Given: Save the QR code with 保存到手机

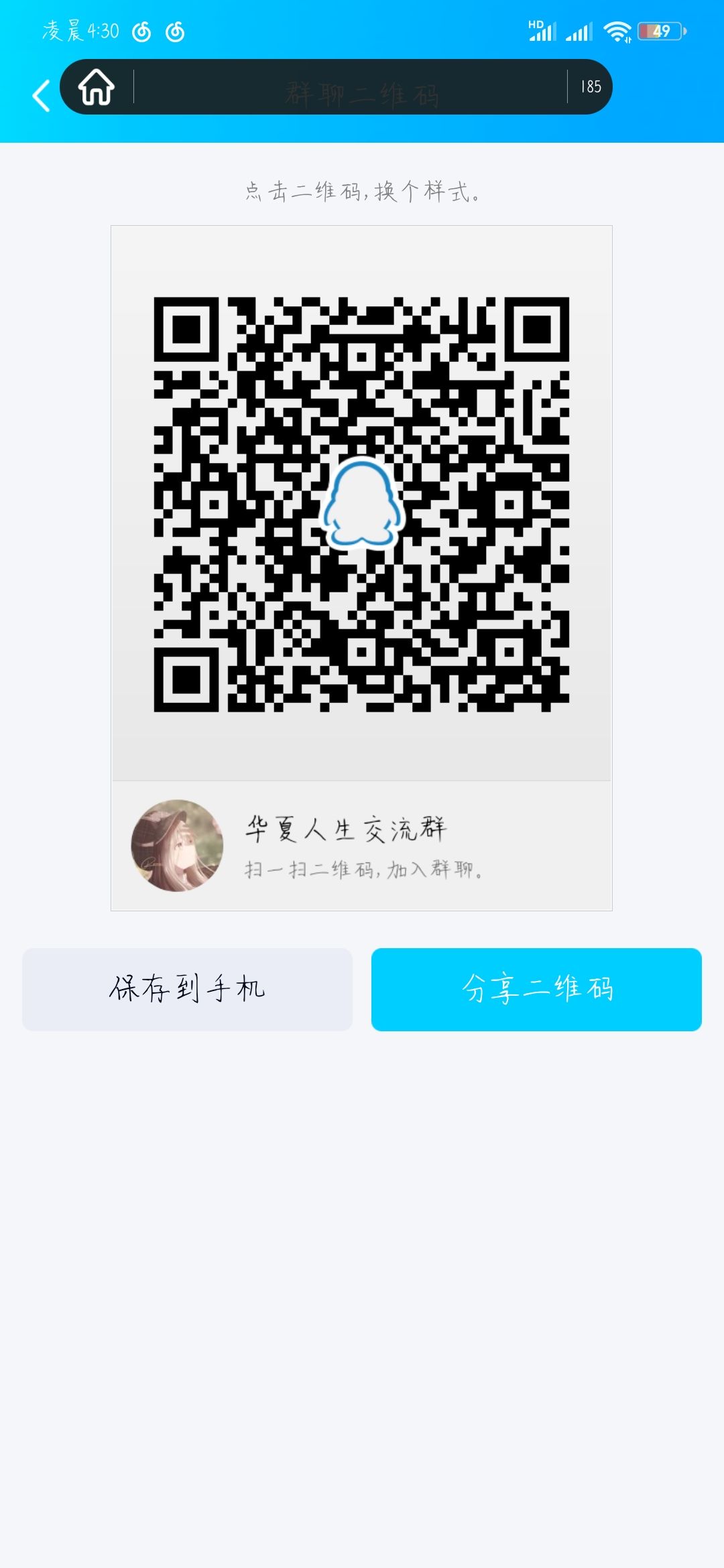Looking at the screenshot, I should (187, 989).
